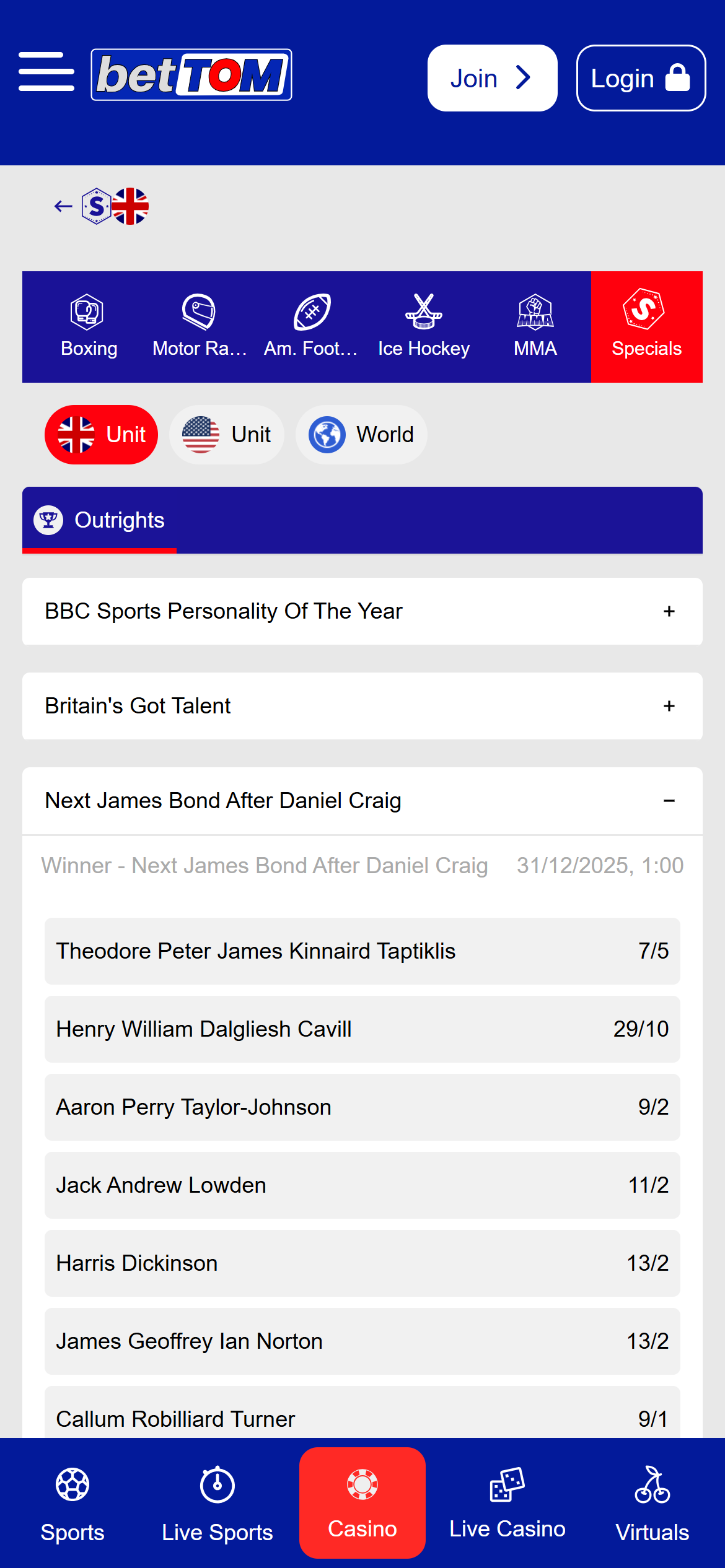Open the Sports bottom tab
The width and height of the screenshot is (725, 1568).
(x=72, y=1504)
